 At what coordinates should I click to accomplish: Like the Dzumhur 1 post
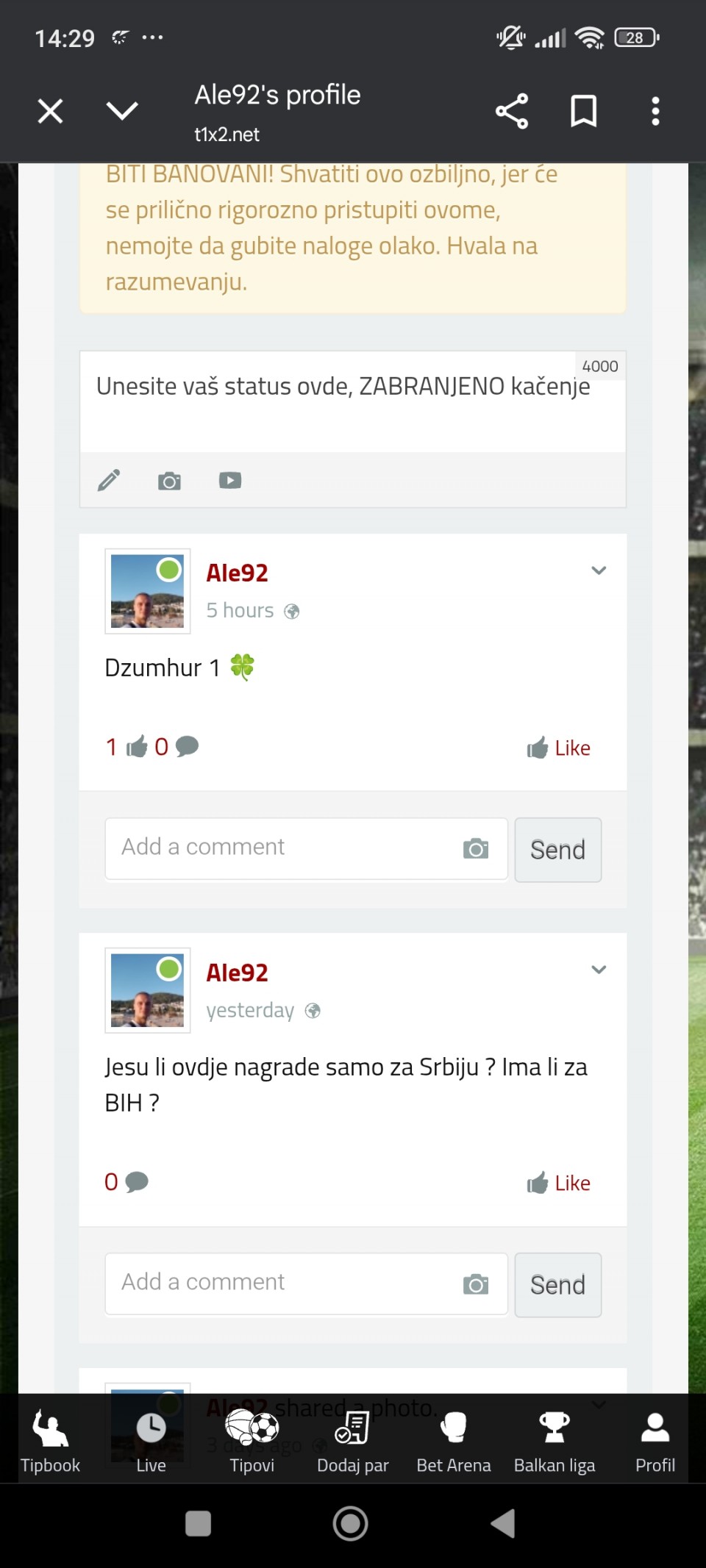559,748
